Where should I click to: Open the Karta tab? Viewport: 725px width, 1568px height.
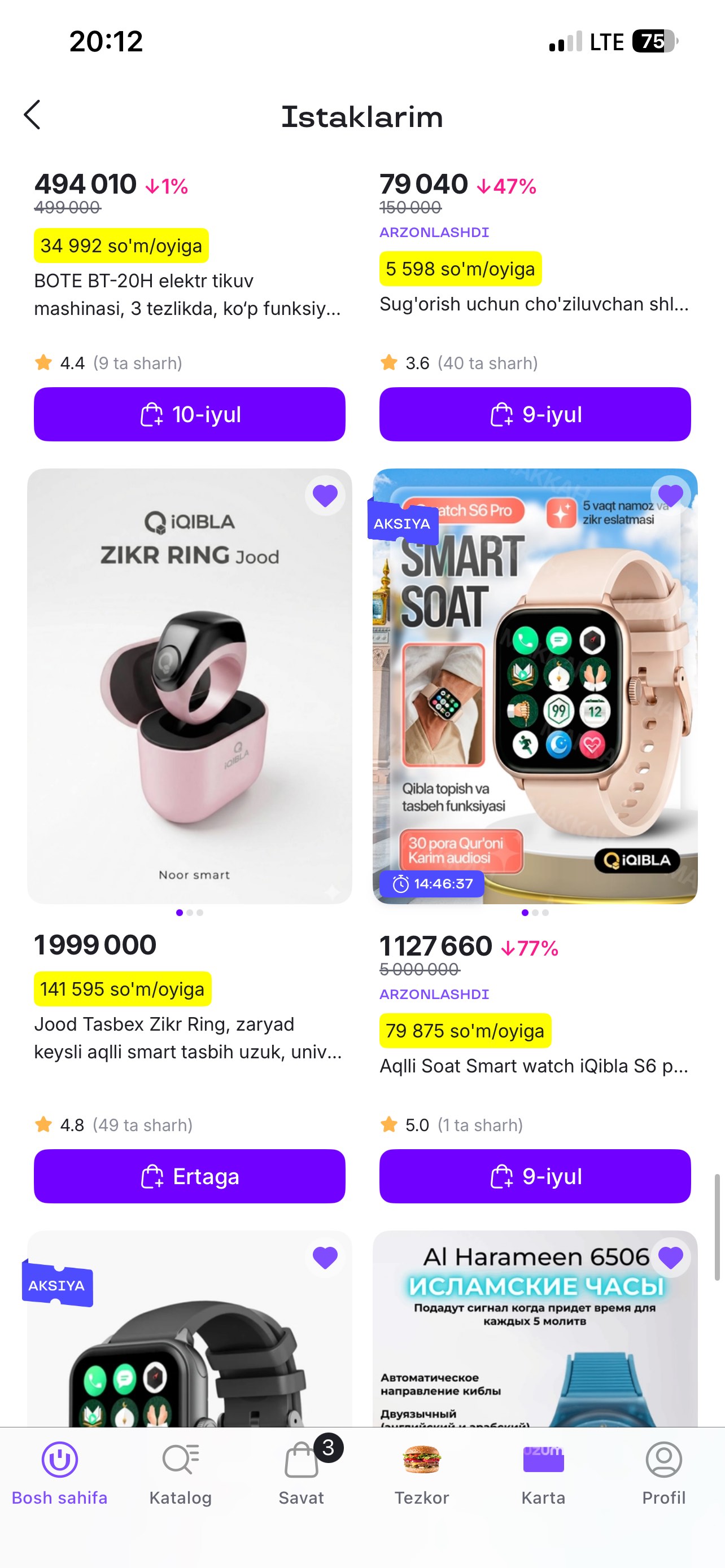click(544, 1473)
